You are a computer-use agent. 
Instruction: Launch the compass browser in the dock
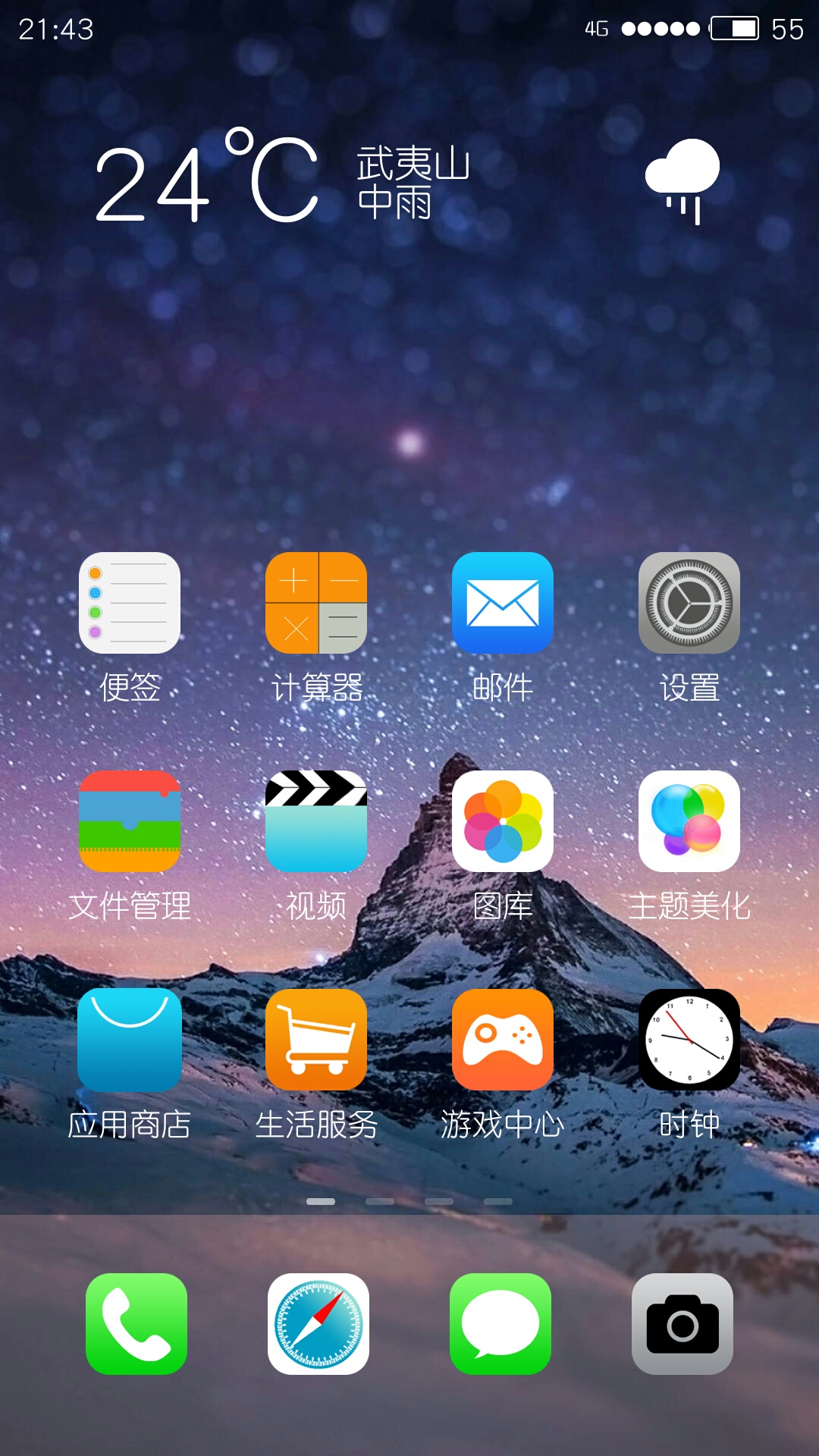point(318,1324)
